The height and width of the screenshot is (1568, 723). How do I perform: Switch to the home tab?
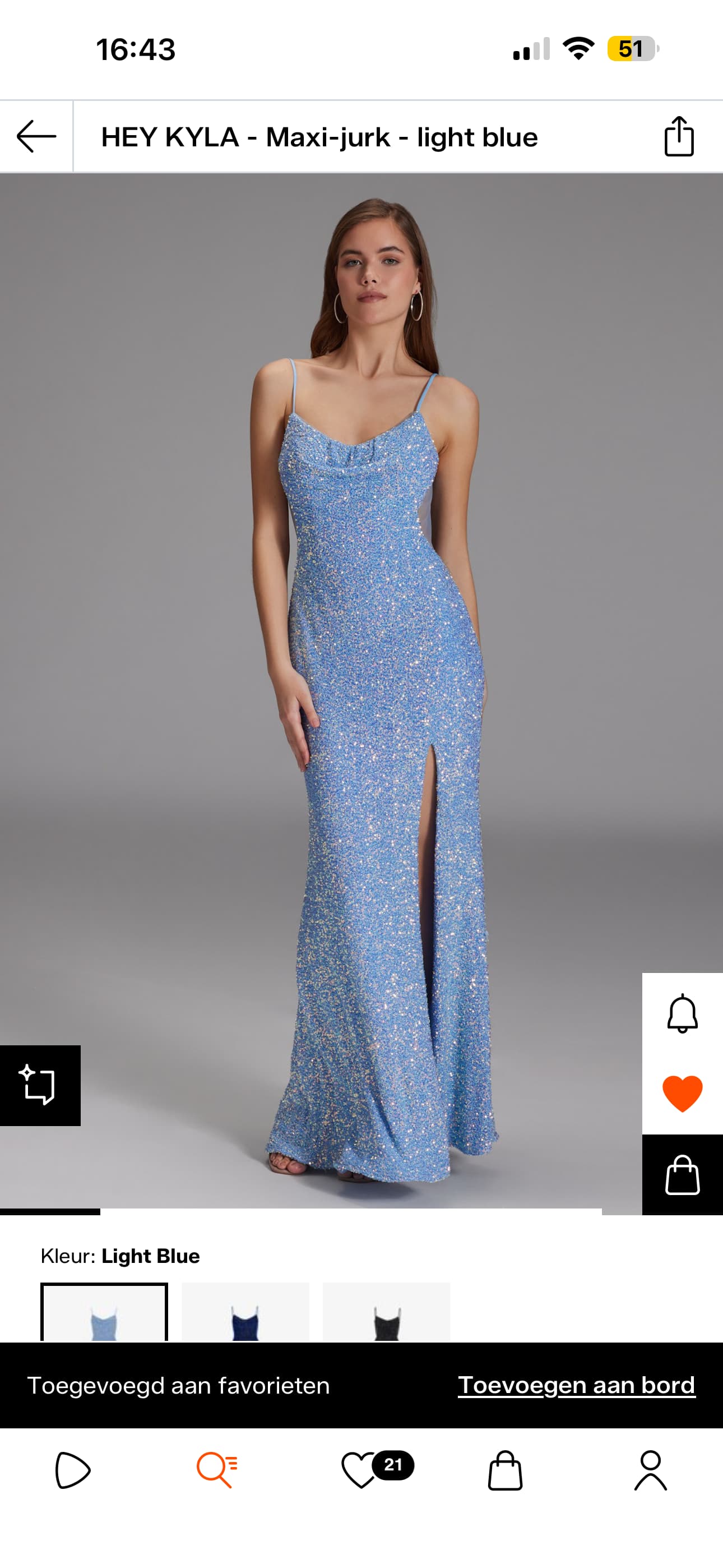tap(72, 1470)
